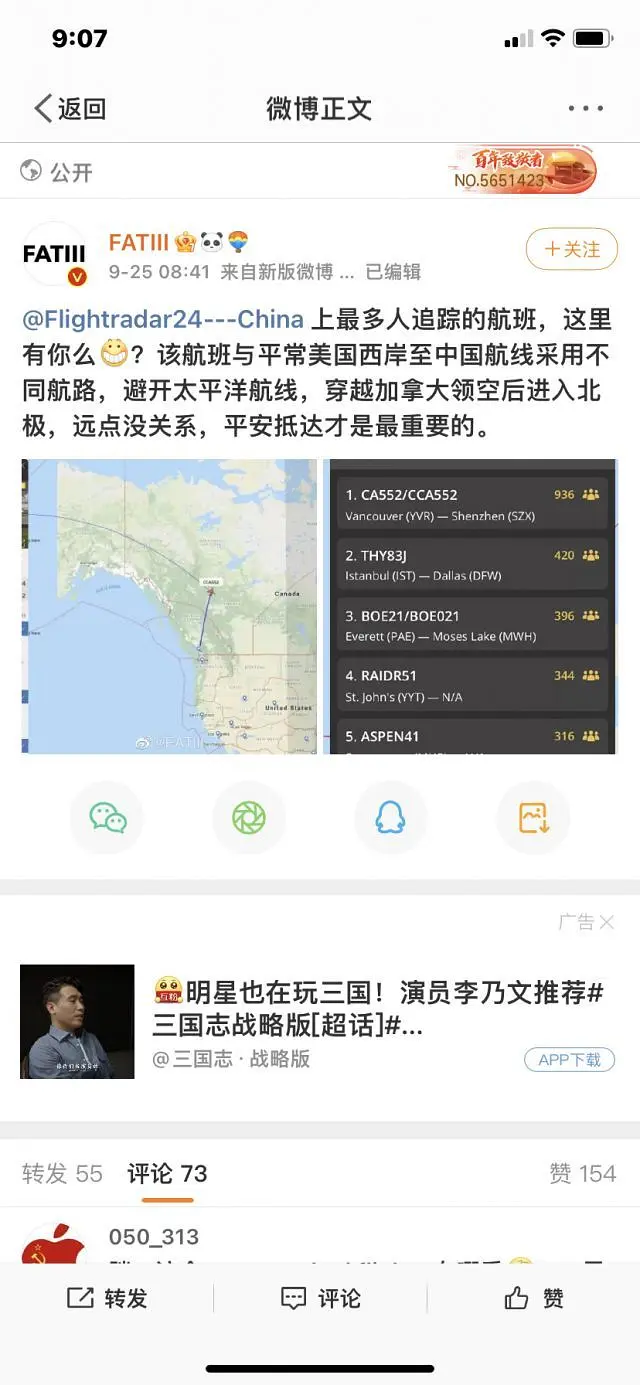Viewport: 640px width, 1385px height.
Task: Switch to the 评论 73 tab
Action: click(x=167, y=1173)
